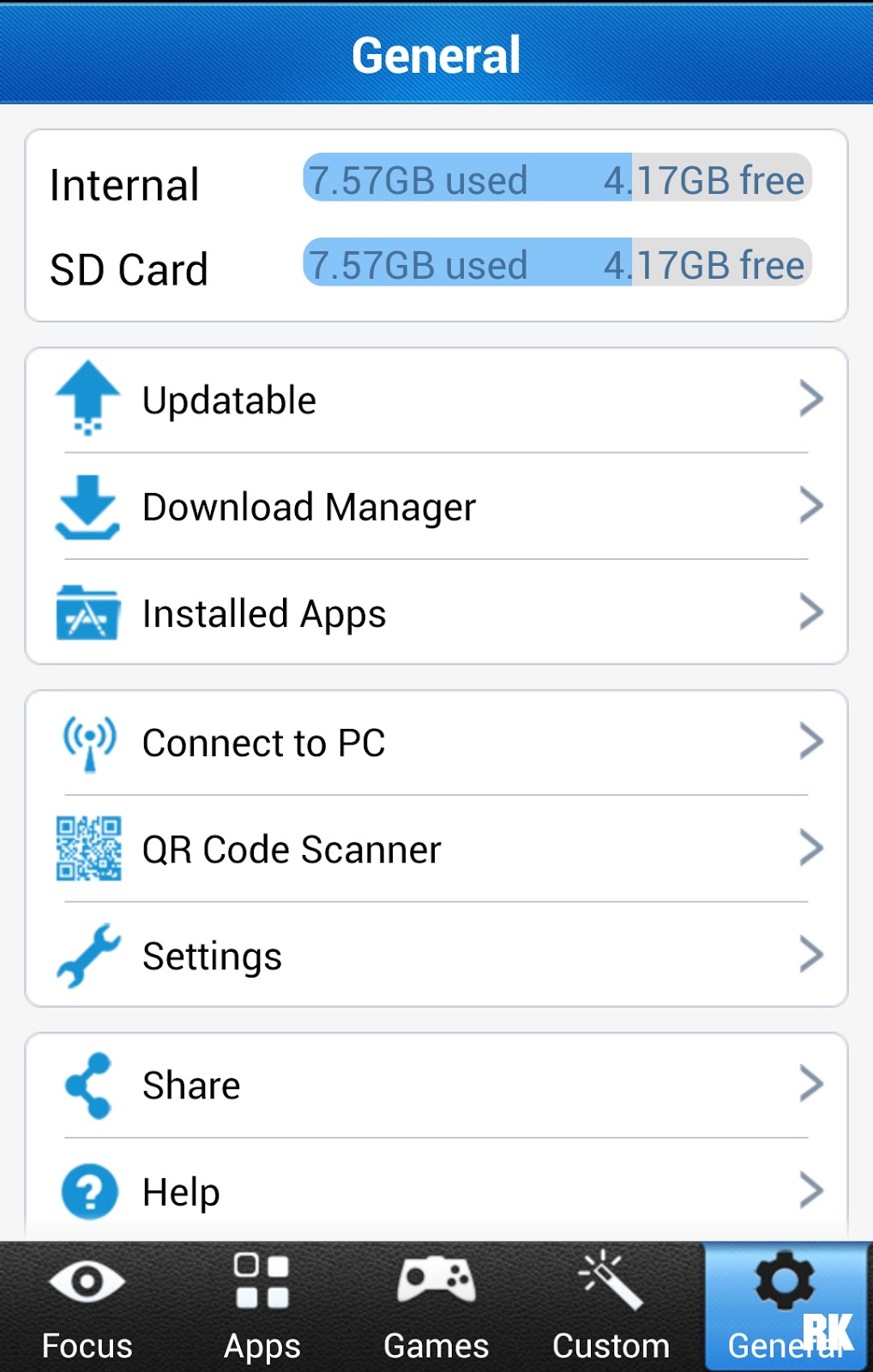Viewport: 873px width, 1372px height.
Task: View Installed Apps
Action: [x=436, y=612]
